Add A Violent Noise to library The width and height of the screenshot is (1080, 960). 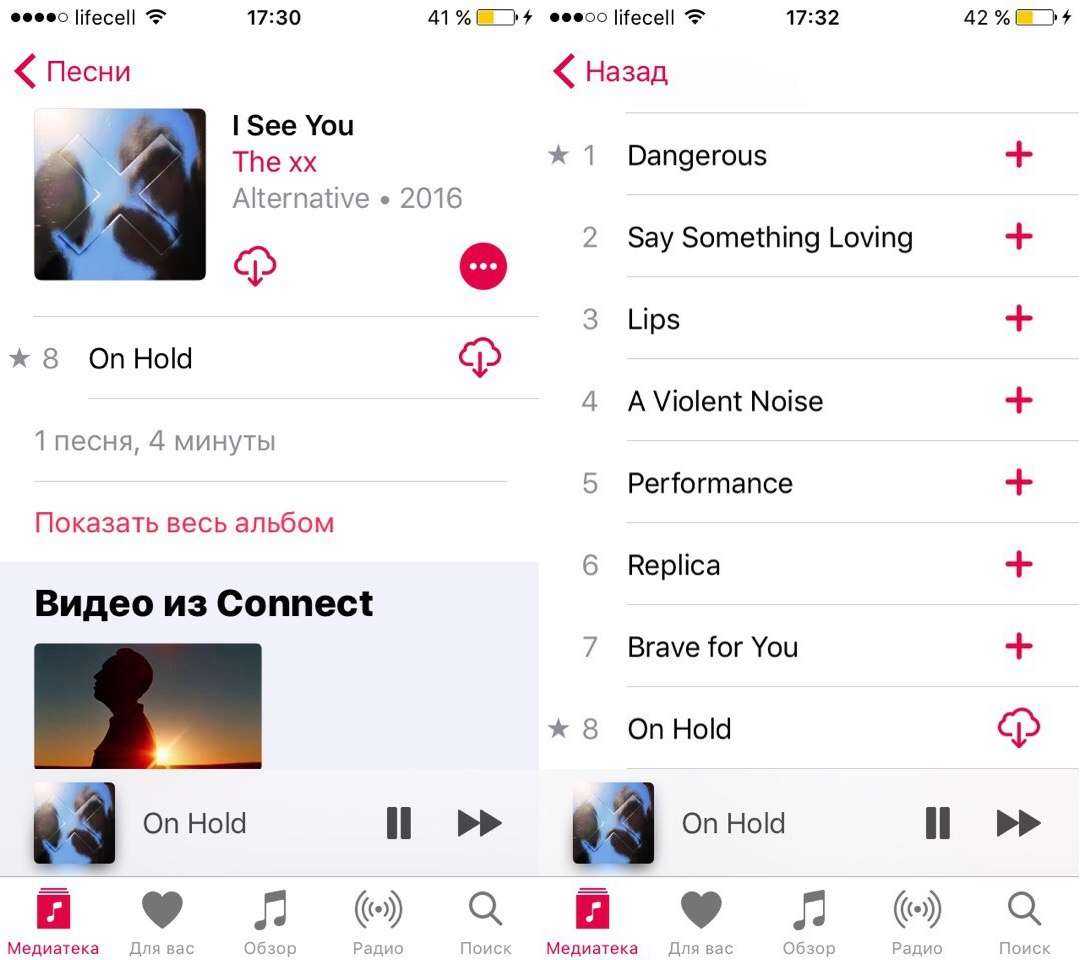point(1018,401)
